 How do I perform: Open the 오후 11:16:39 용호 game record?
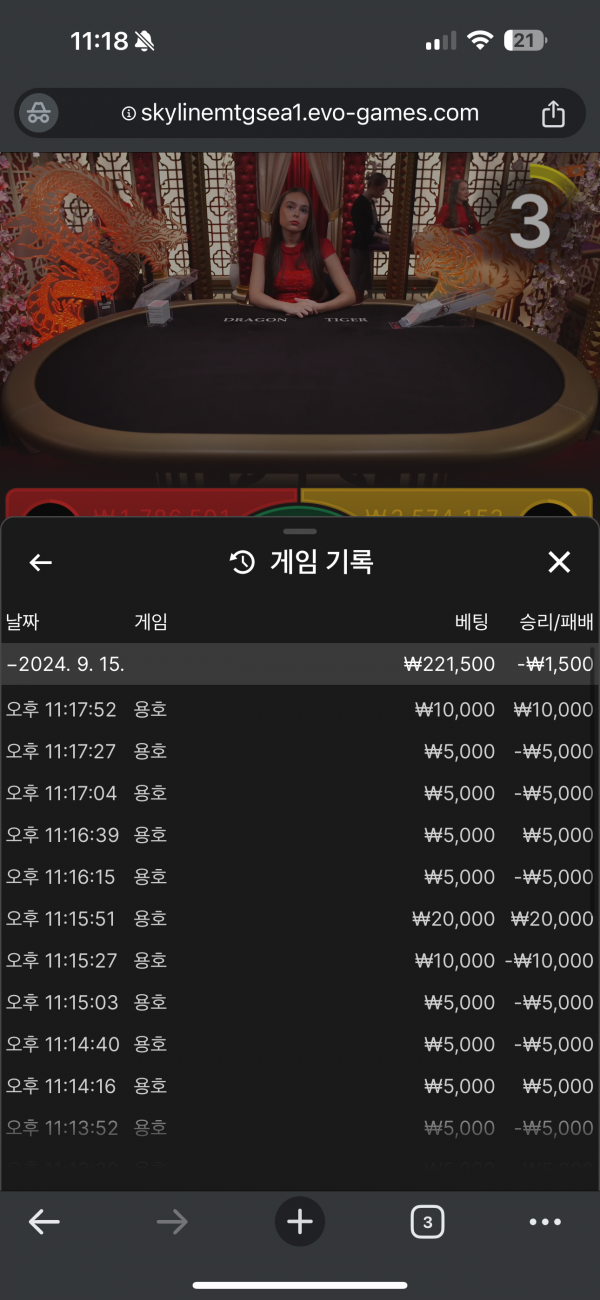tap(299, 835)
